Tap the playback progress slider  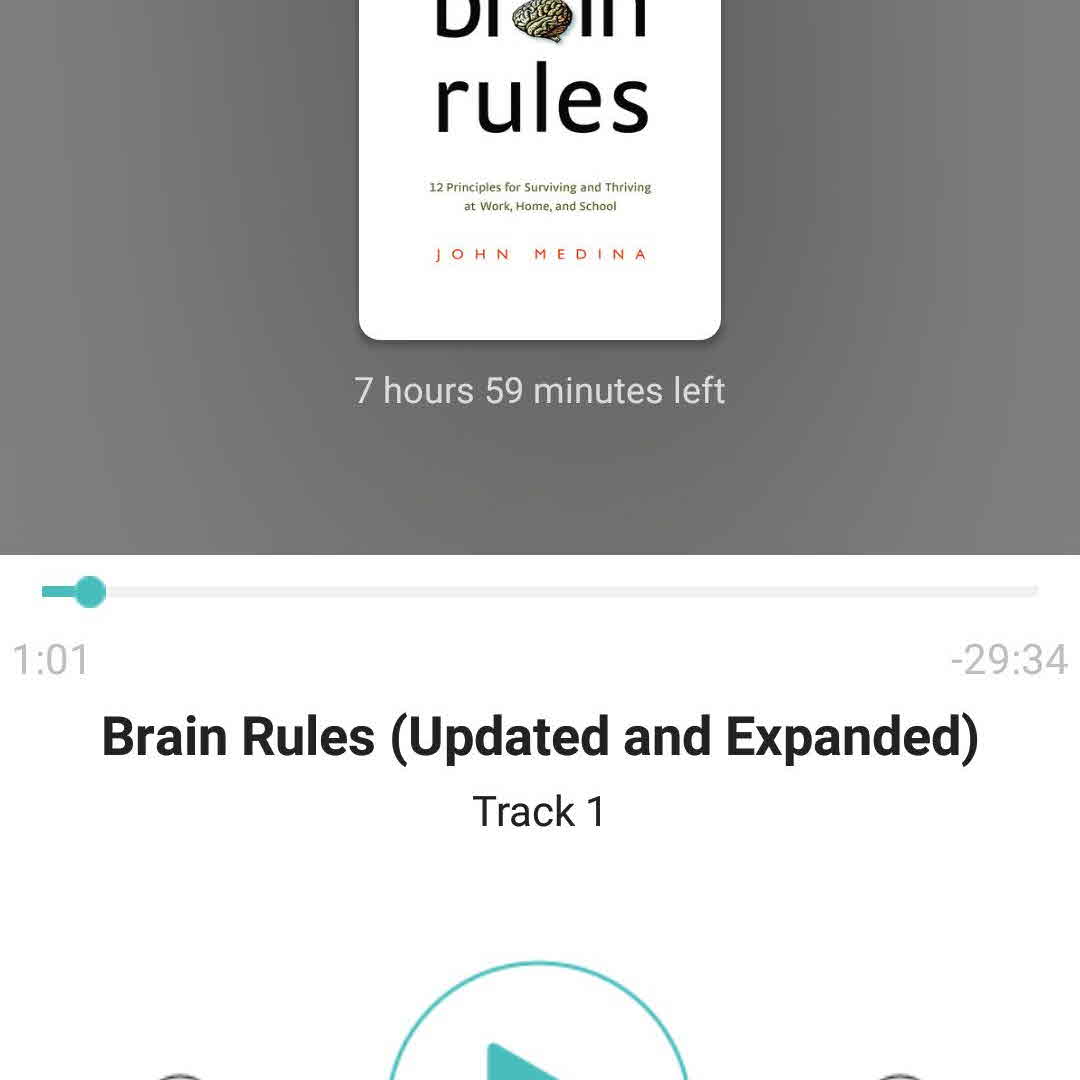(540, 592)
